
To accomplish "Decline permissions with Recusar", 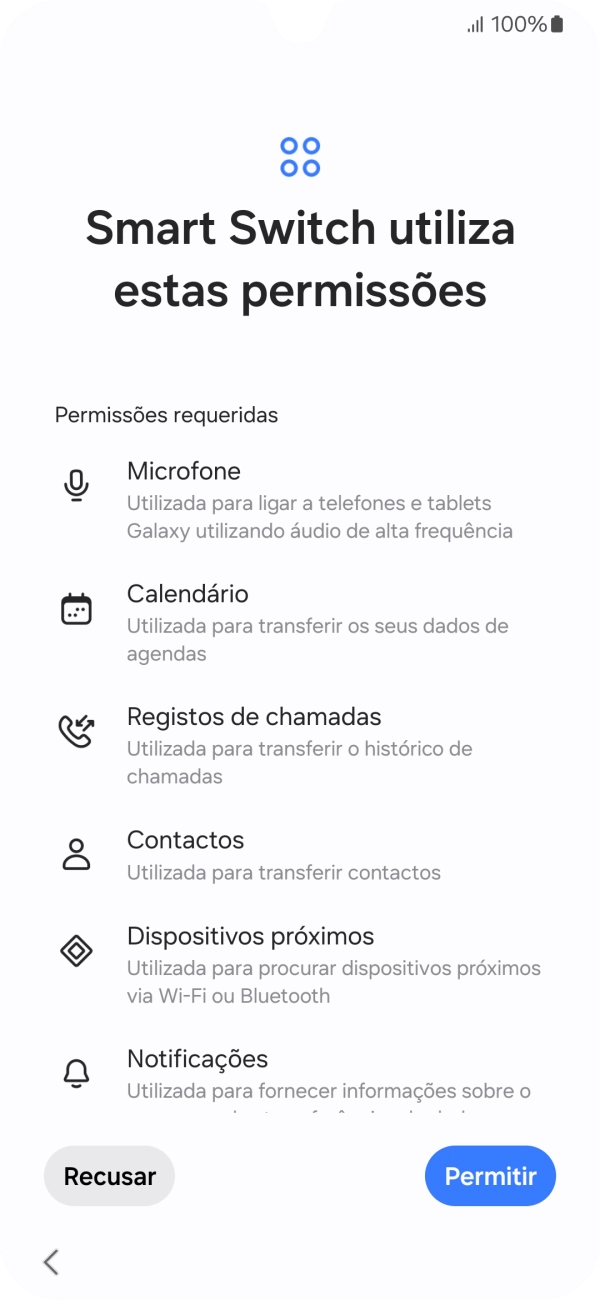I will [109, 1176].
